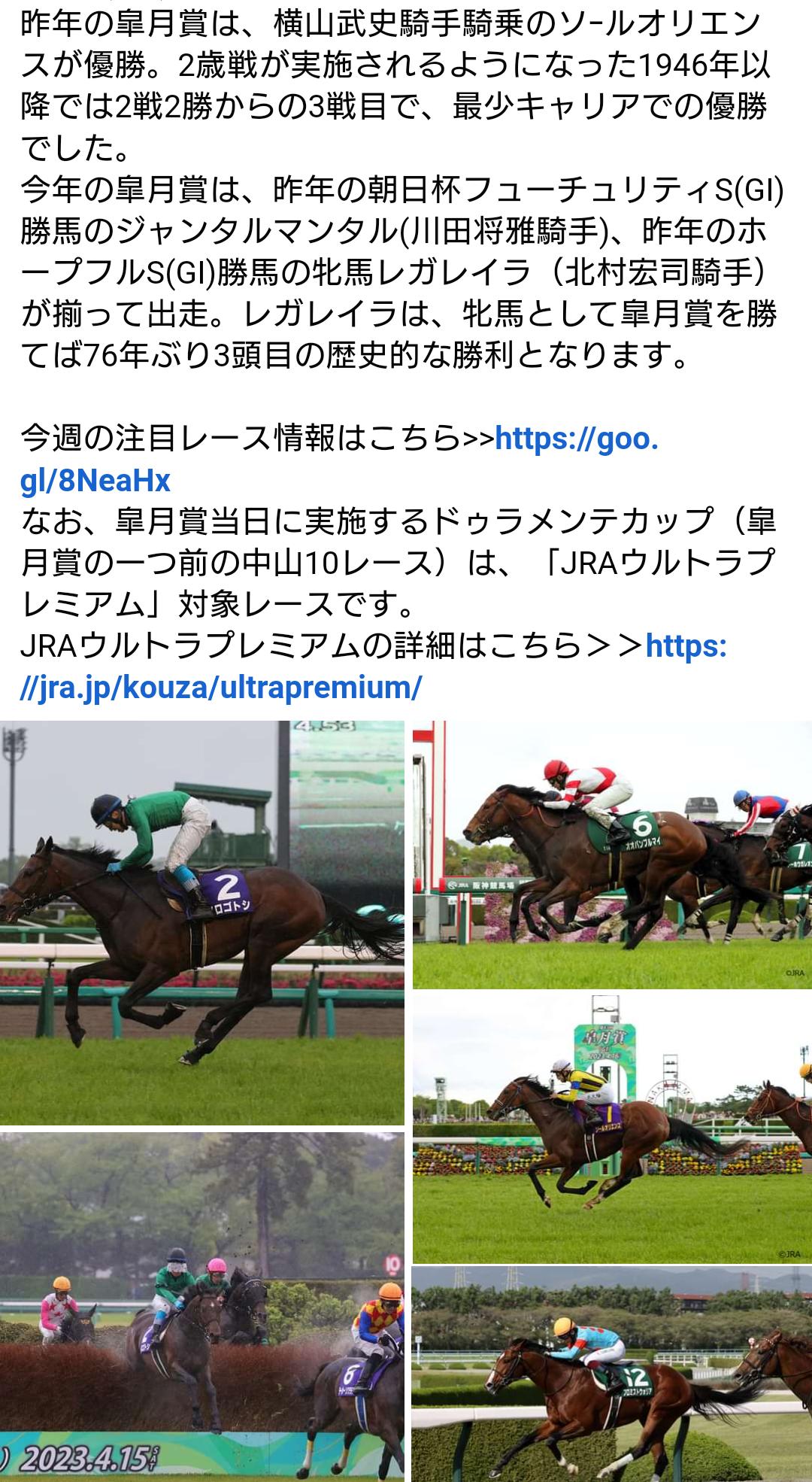View photo of horse number 12
Image resolution: width=812 pixels, height=1482 pixels.
611,1374
